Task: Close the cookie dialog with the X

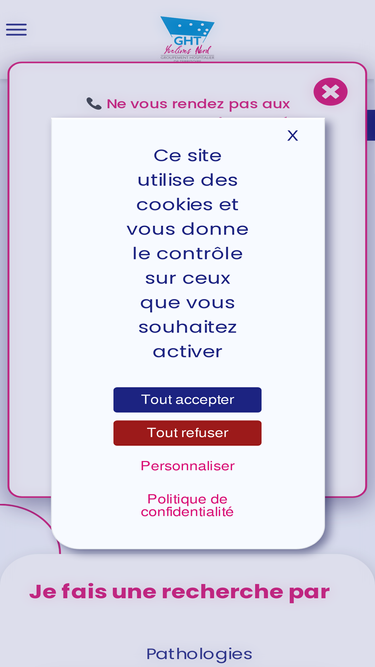Action: 293,136
